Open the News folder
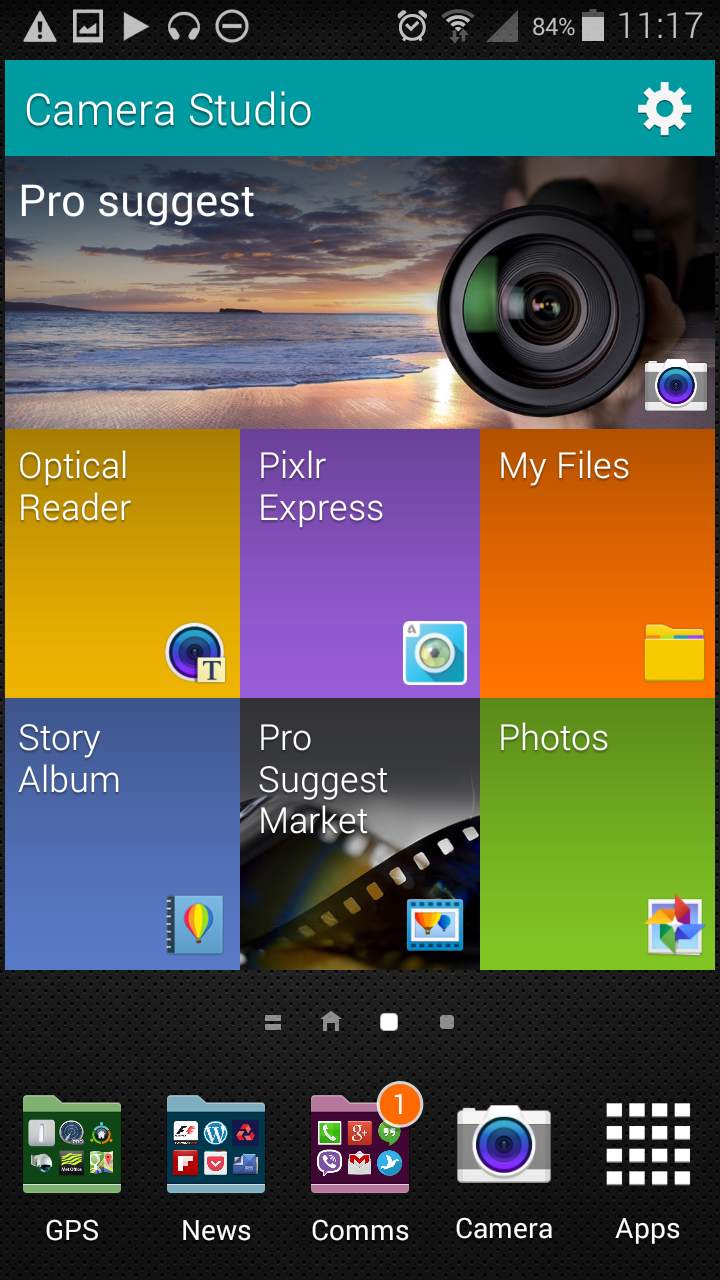The height and width of the screenshot is (1280, 720). [x=216, y=1146]
